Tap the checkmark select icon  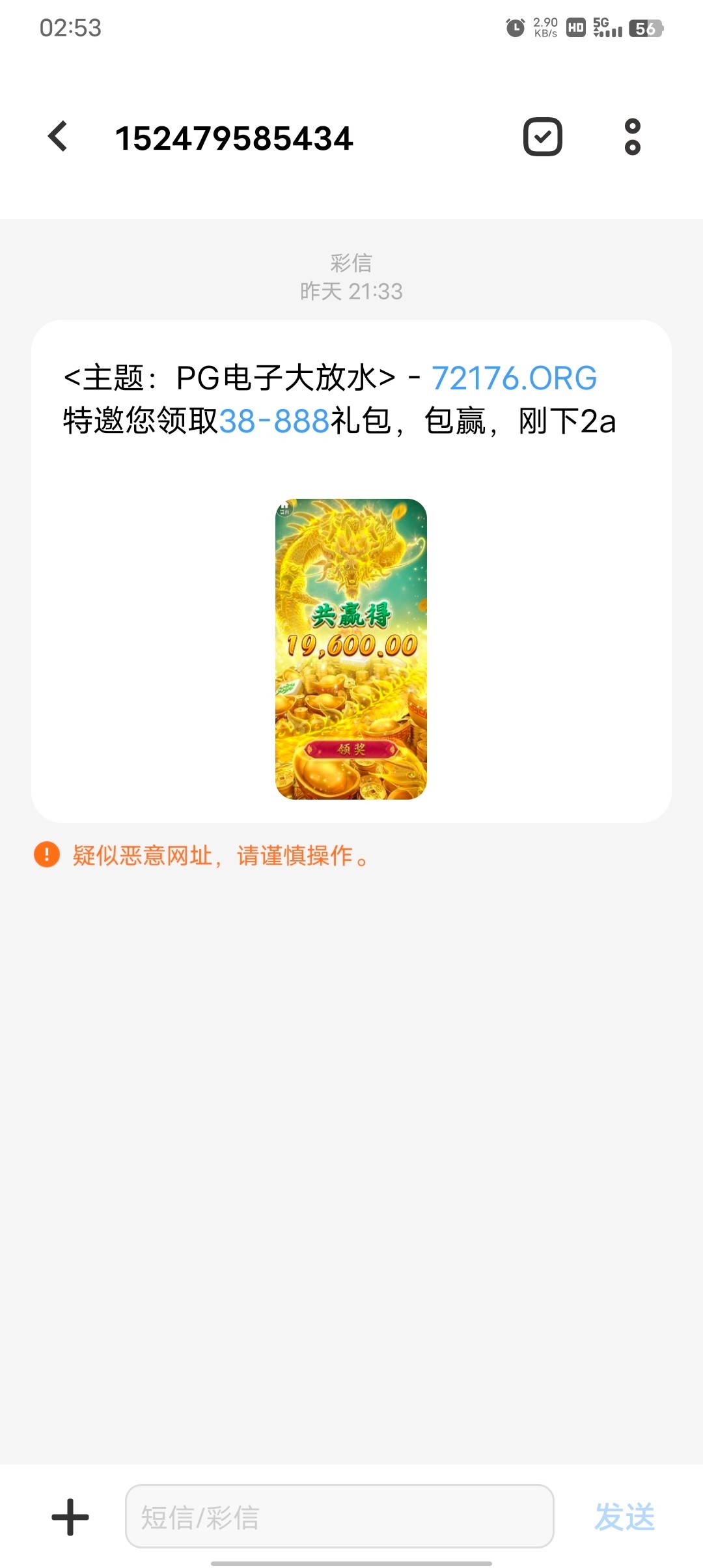pyautogui.click(x=542, y=137)
